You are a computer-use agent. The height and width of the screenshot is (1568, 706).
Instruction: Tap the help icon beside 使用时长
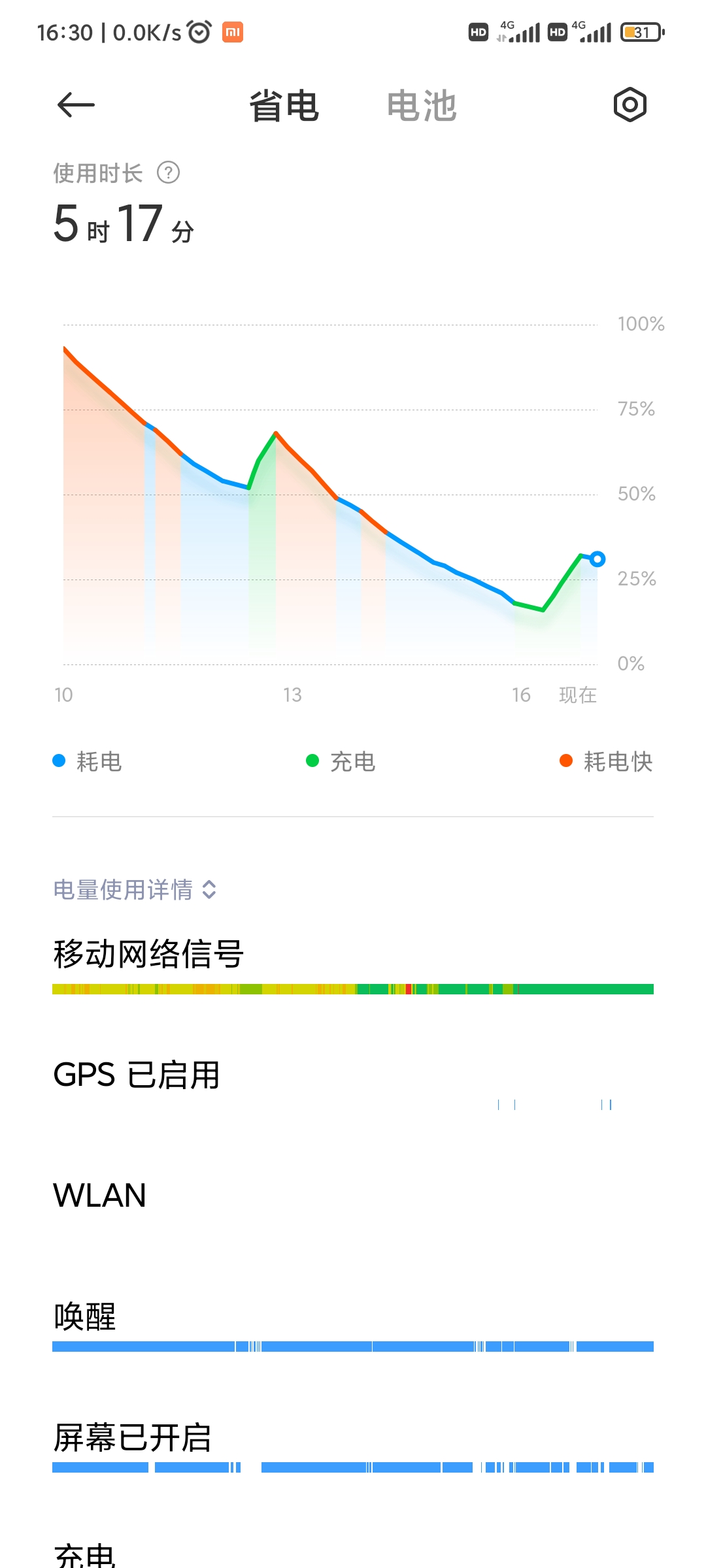click(x=169, y=173)
